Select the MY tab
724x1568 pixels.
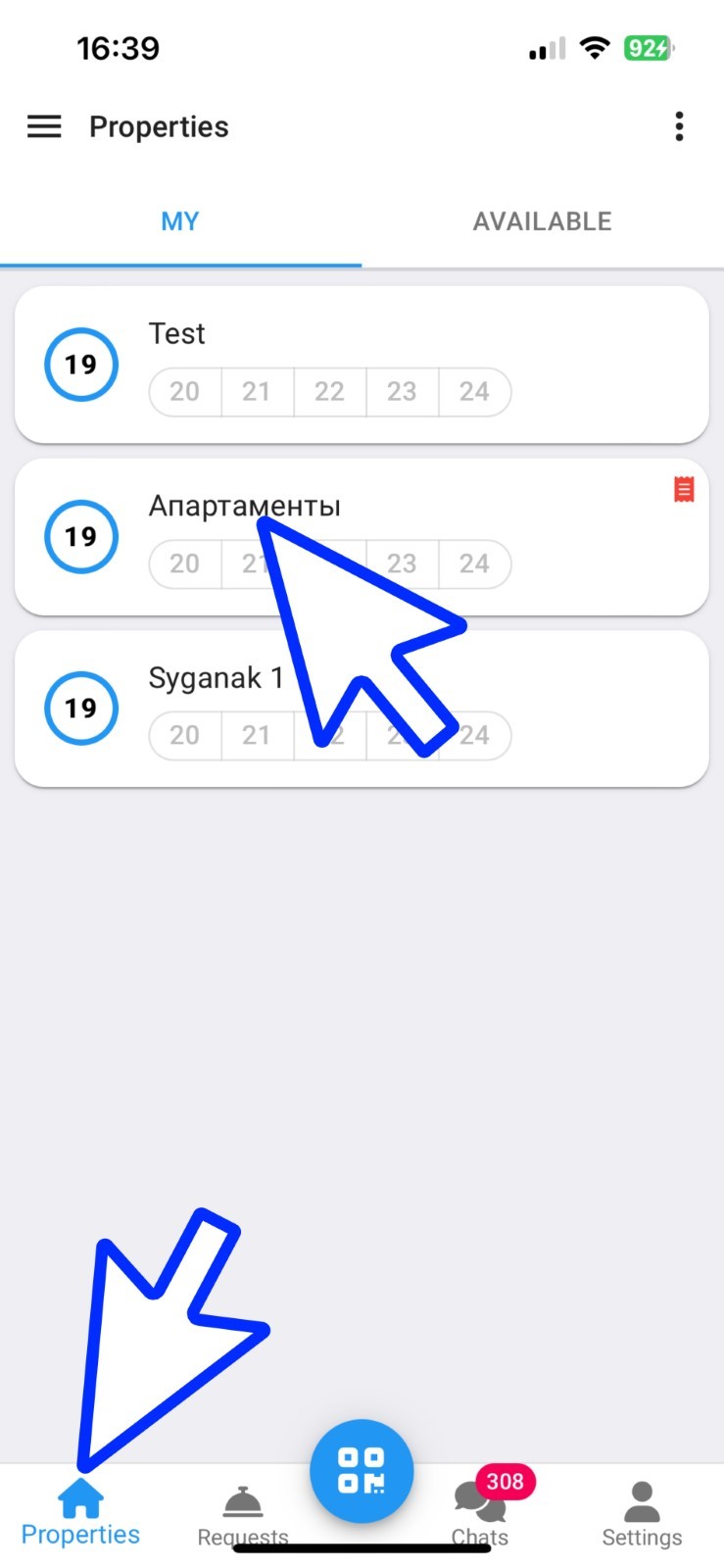[x=180, y=221]
